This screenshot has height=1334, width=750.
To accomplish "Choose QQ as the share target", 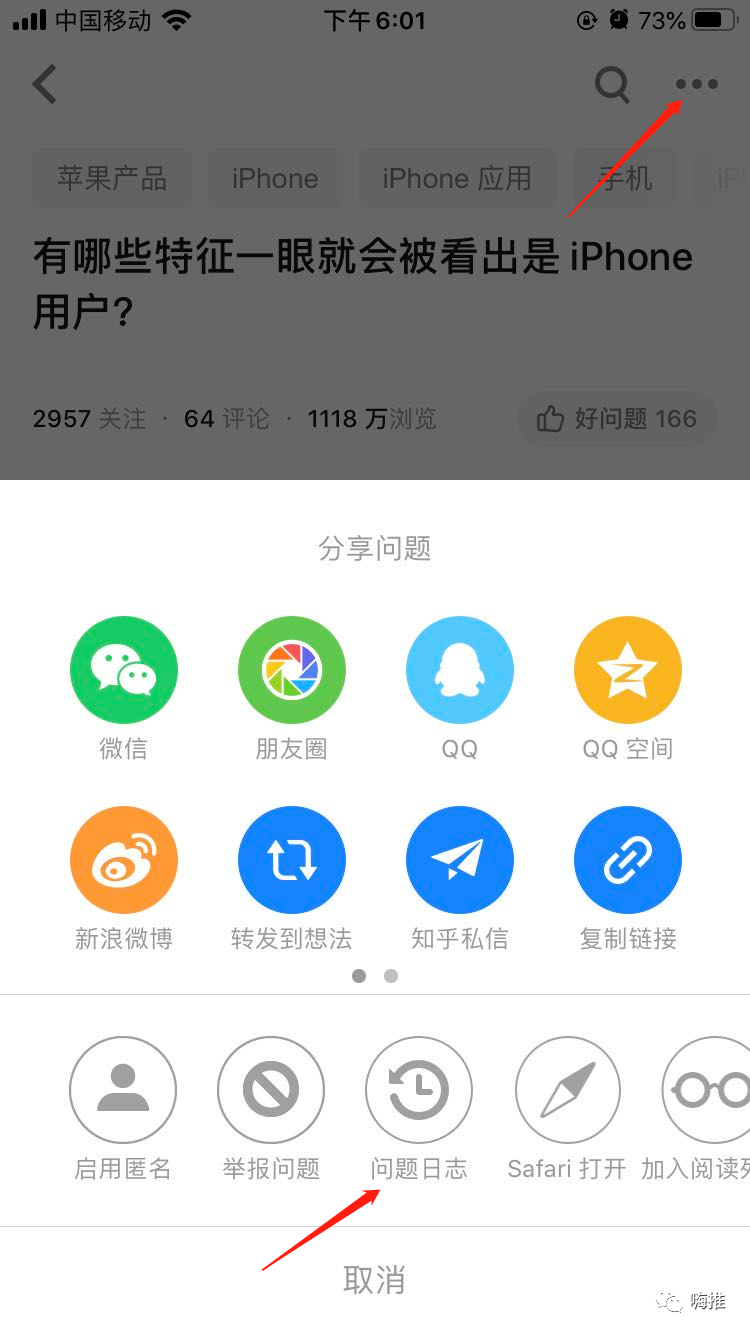I will click(459, 670).
